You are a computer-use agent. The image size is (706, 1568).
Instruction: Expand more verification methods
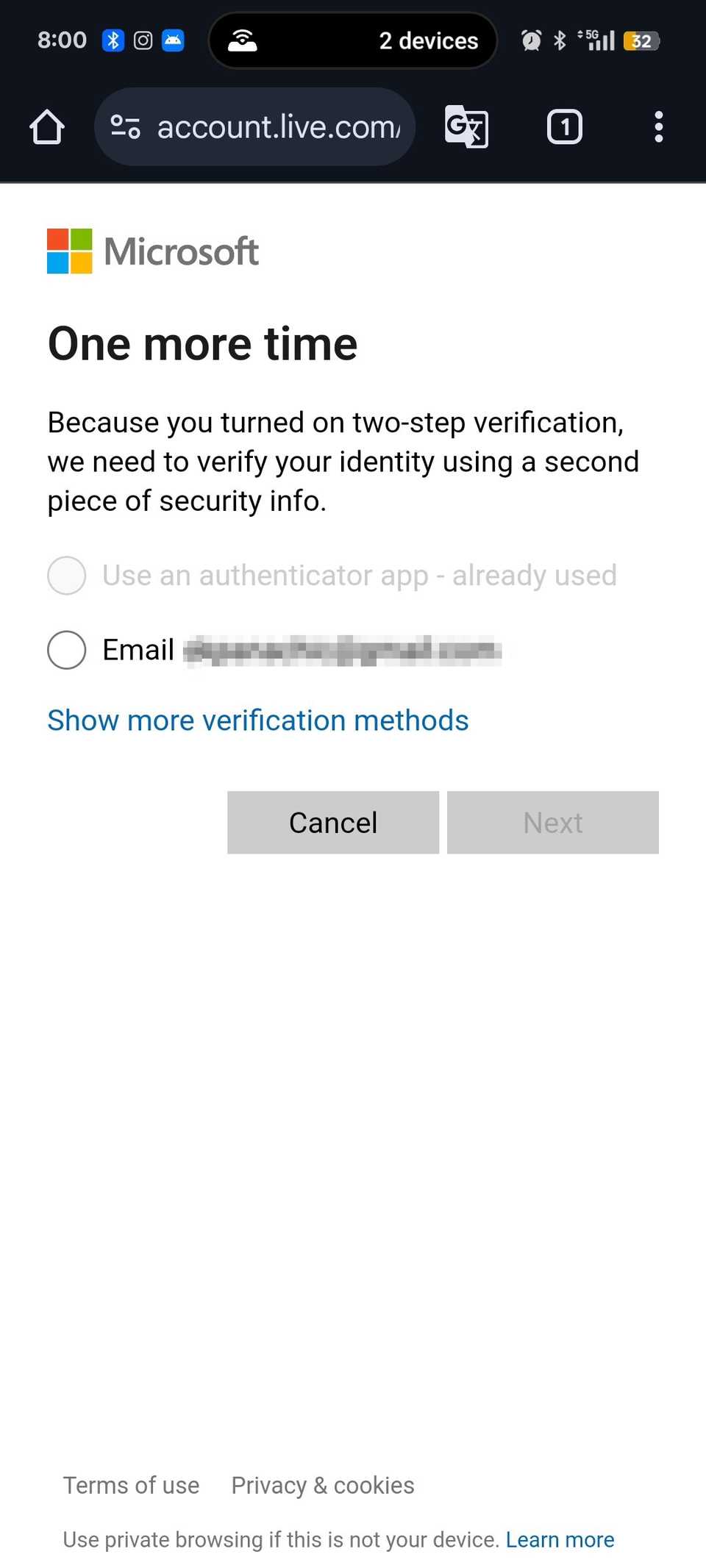point(257,720)
